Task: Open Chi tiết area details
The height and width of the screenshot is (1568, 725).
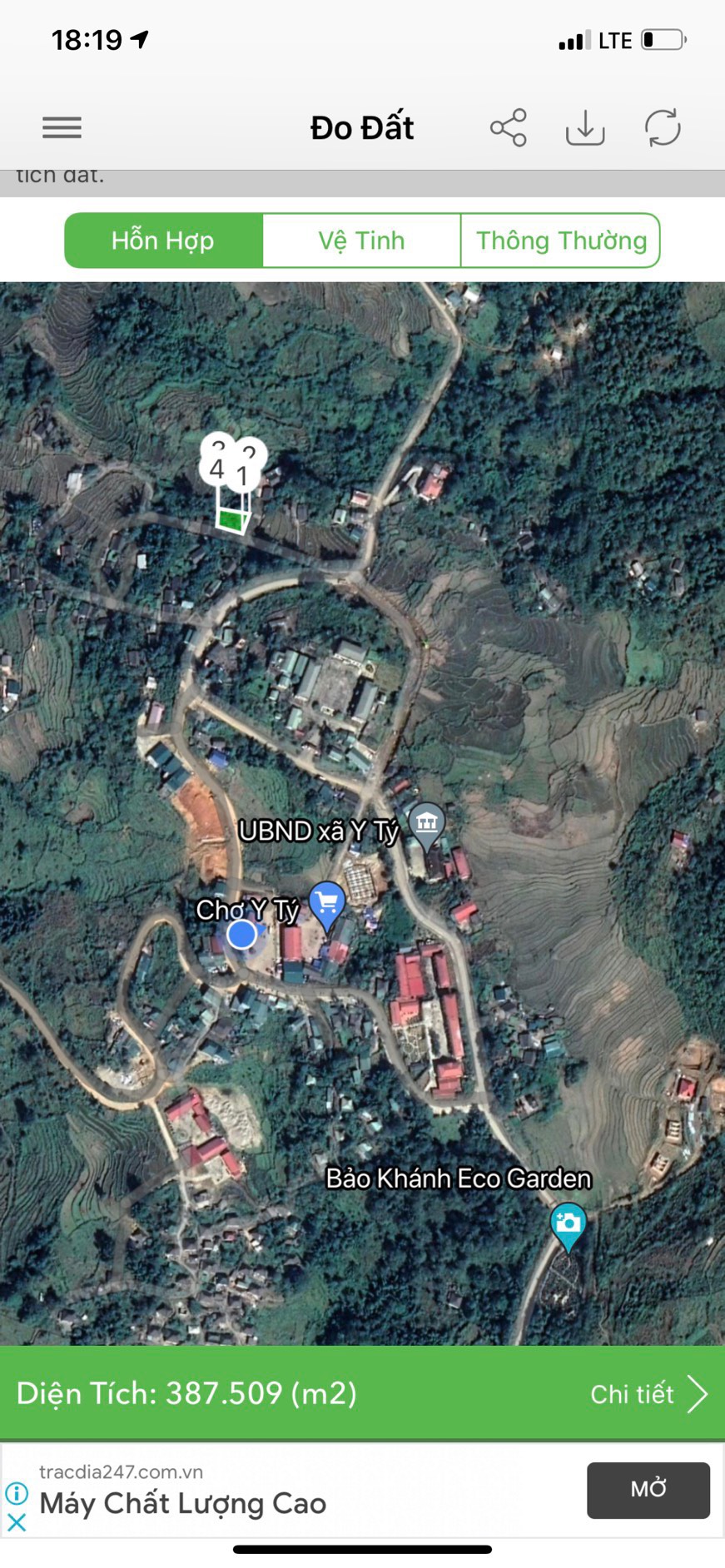Action: (x=648, y=1393)
